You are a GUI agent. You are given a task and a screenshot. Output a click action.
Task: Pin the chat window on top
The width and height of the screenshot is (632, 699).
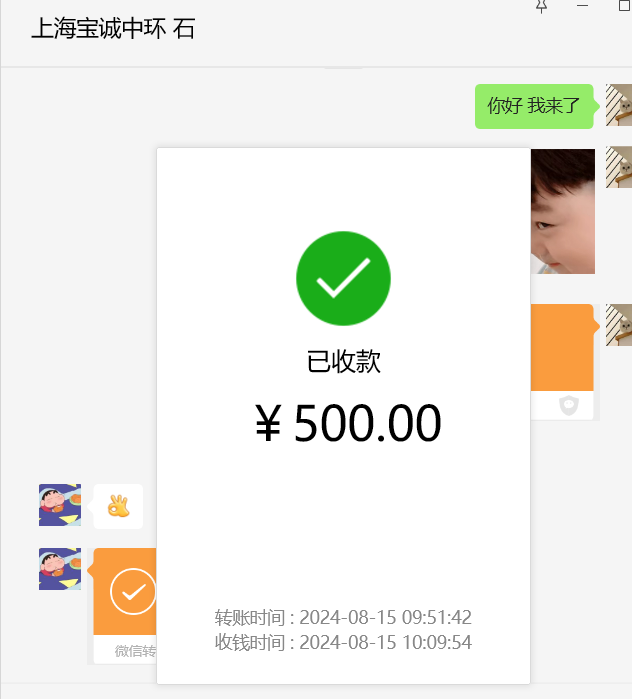[541, 6]
